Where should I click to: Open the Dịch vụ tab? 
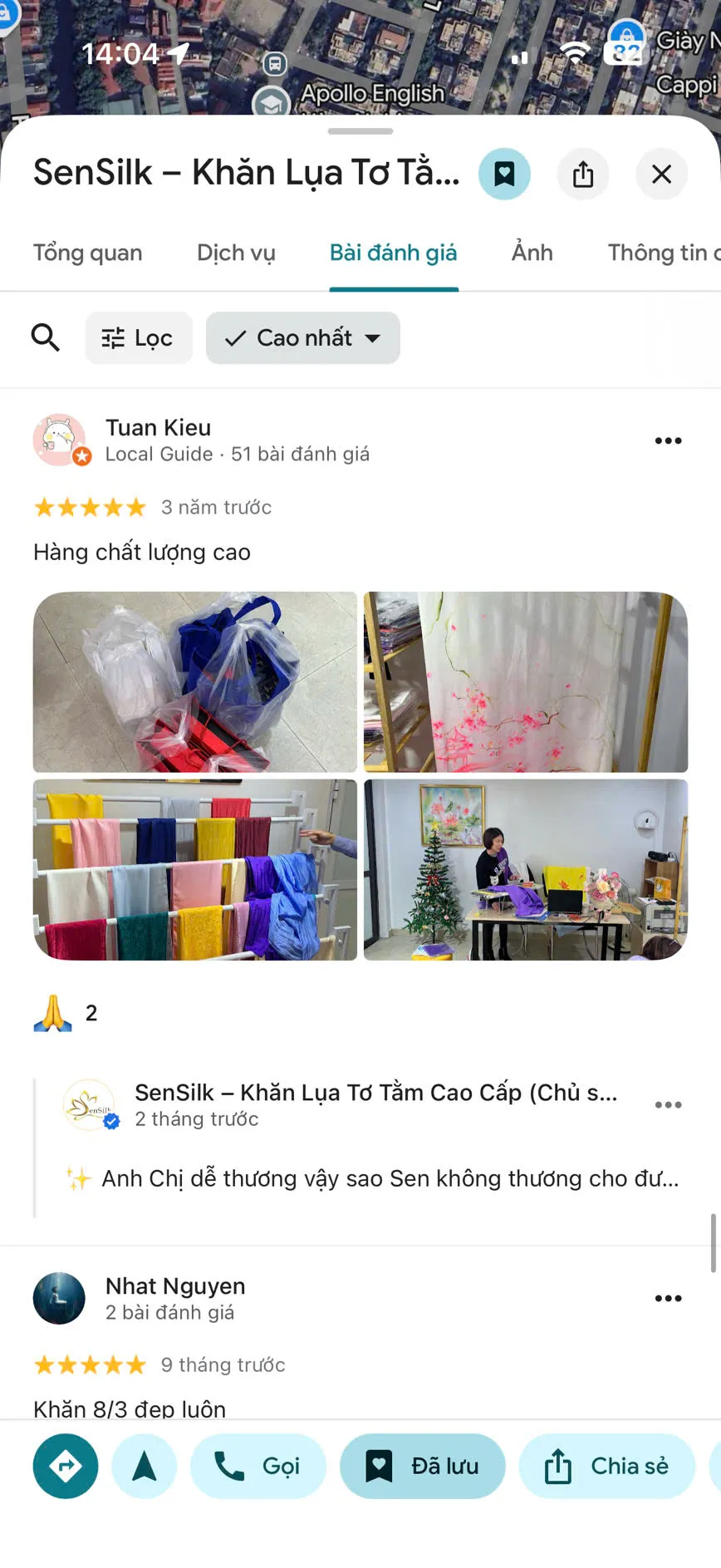tap(236, 253)
